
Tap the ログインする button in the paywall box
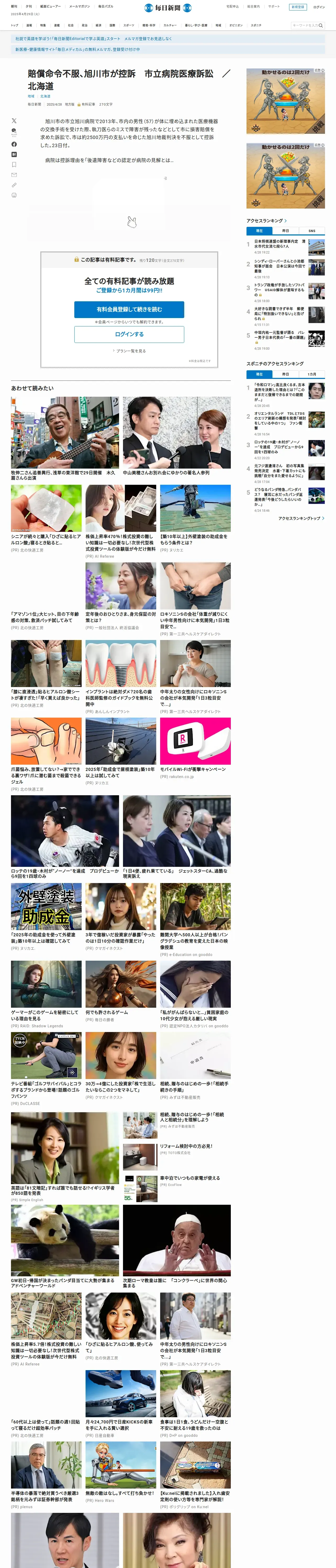pyautogui.click(x=129, y=334)
